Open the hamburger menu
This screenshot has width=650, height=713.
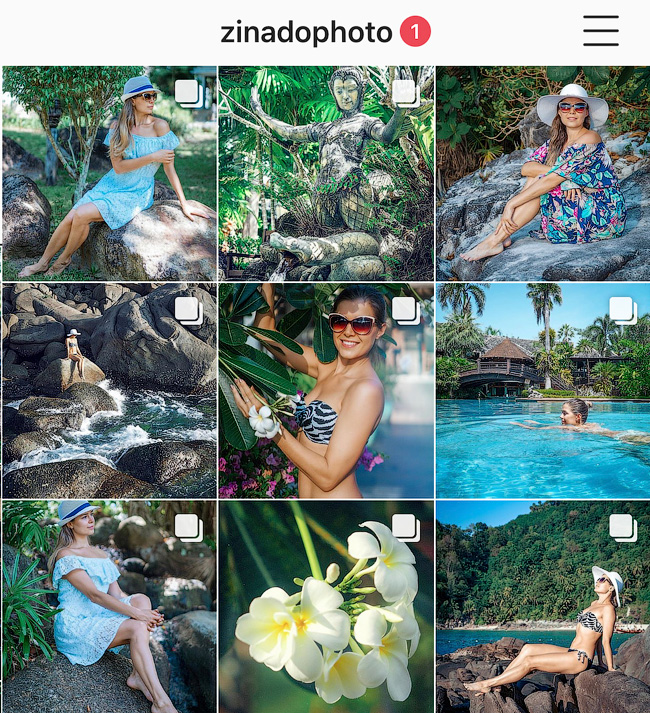(x=601, y=31)
